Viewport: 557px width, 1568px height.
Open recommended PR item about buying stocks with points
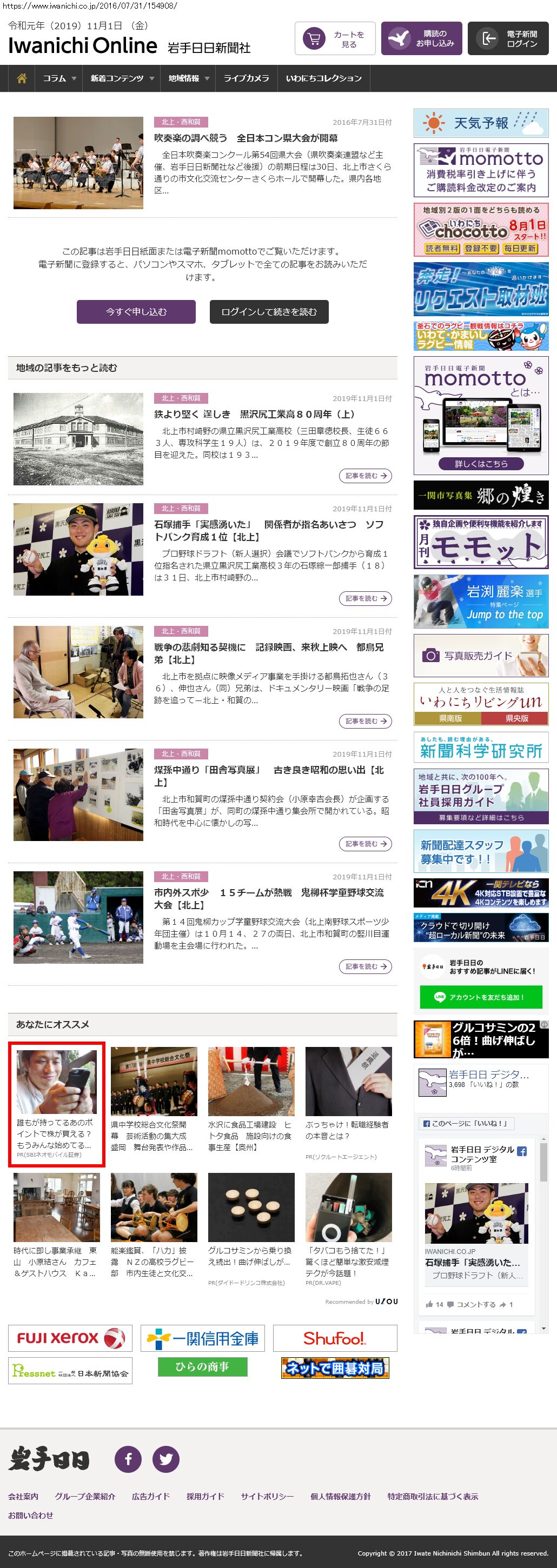pos(56,1104)
